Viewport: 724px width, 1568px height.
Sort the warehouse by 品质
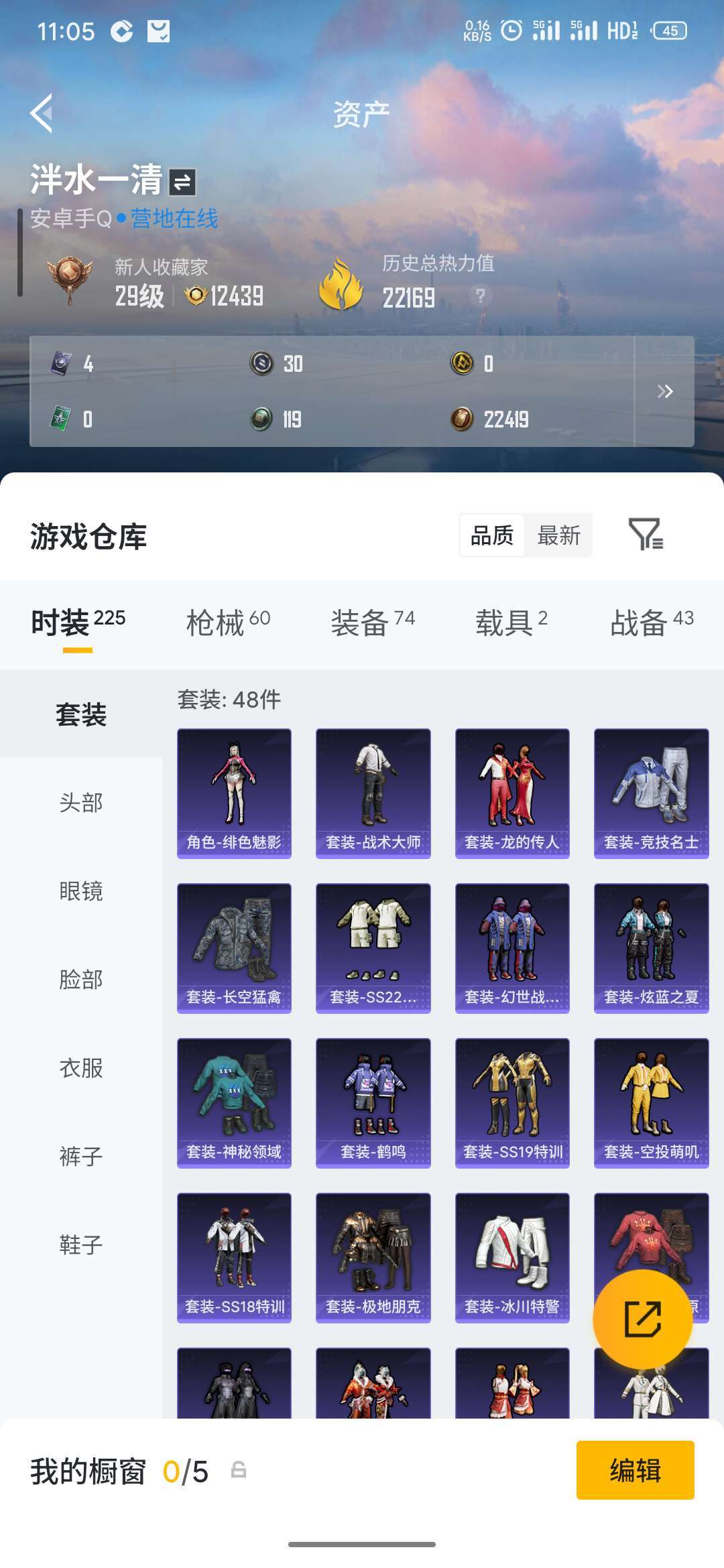[491, 535]
